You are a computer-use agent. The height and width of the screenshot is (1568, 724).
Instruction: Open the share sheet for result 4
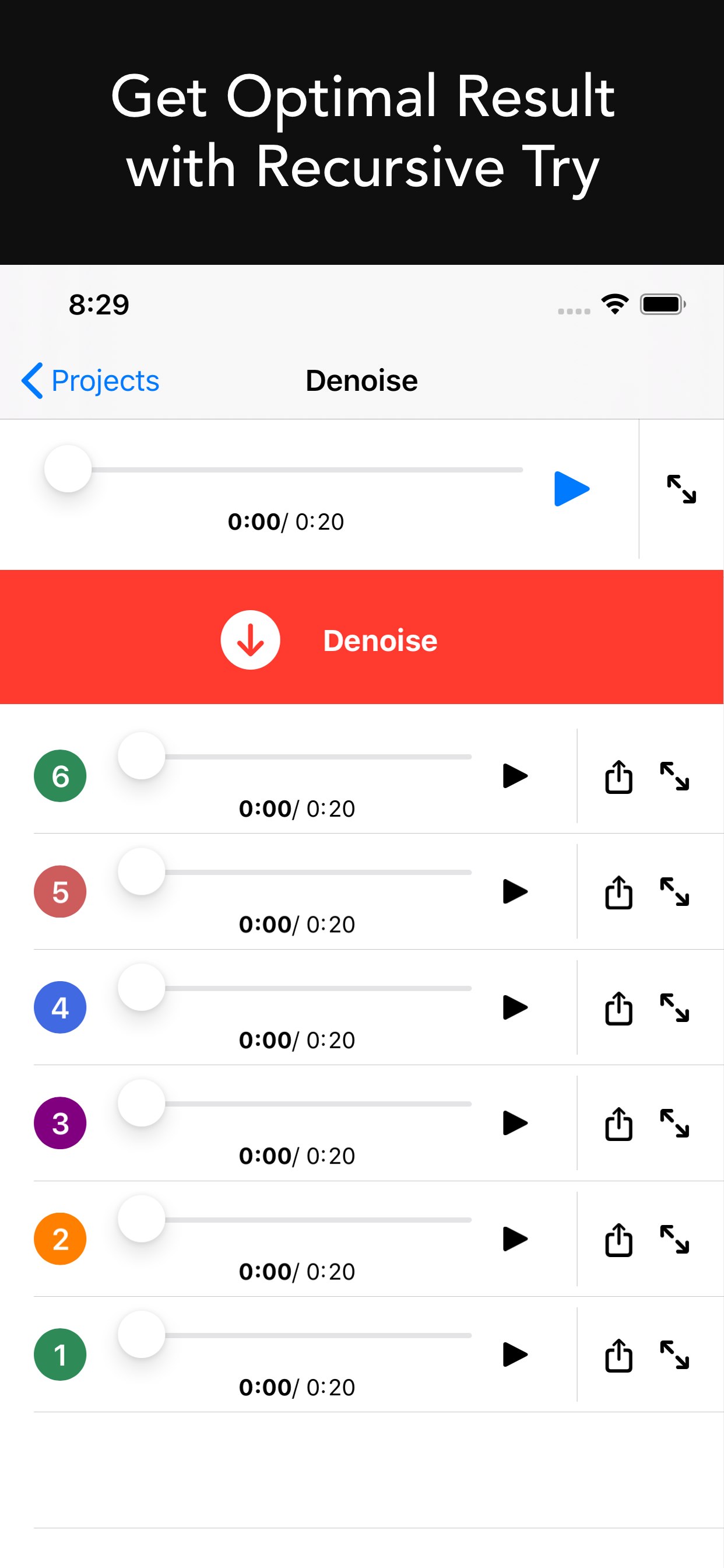(x=617, y=1008)
